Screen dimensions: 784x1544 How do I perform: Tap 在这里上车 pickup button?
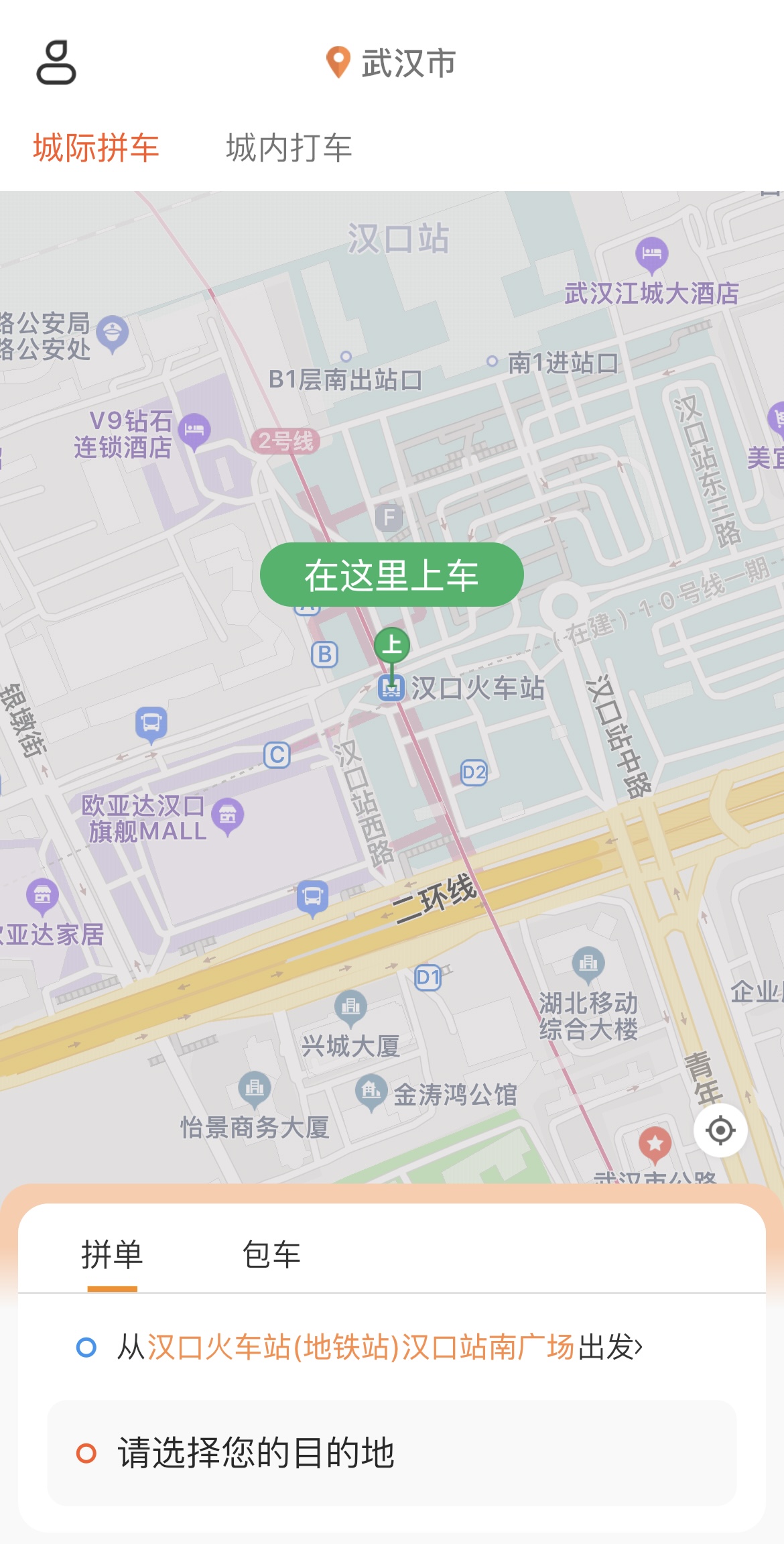tap(391, 575)
